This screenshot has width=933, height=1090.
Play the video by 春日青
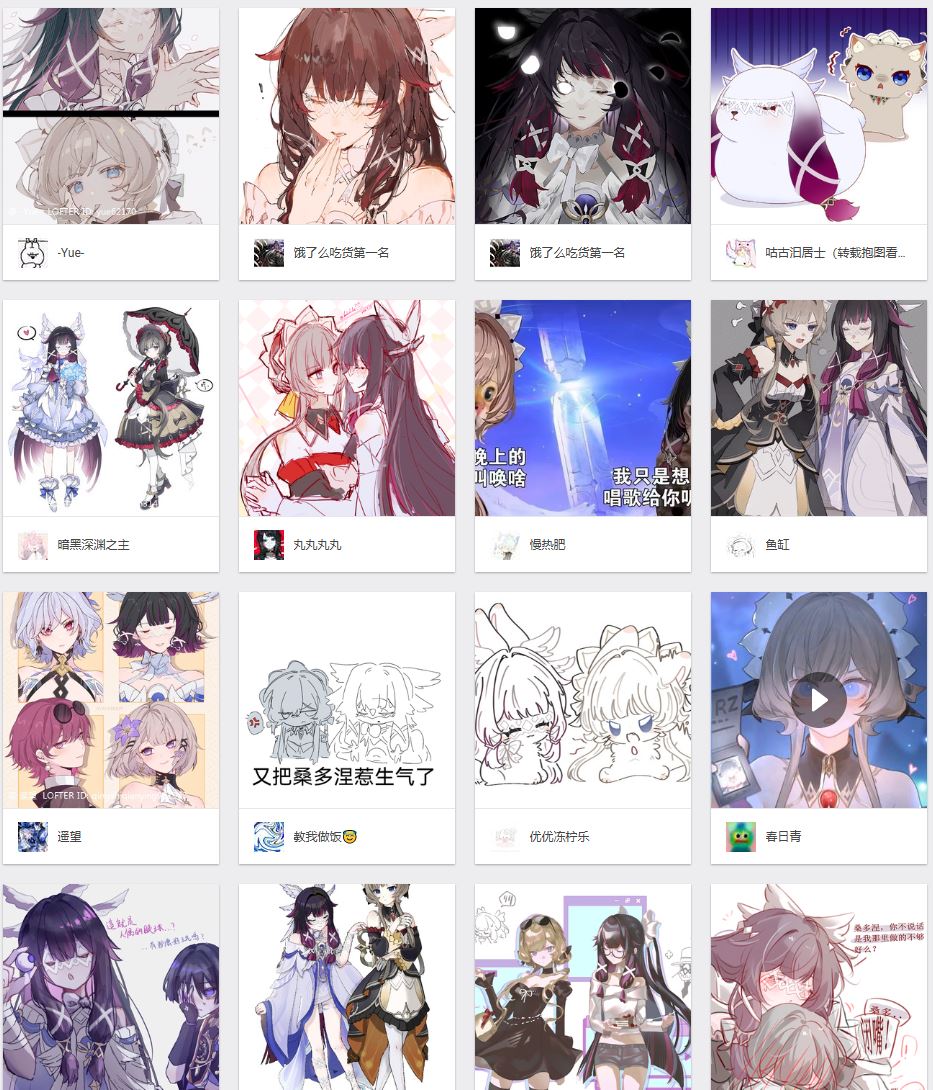coord(819,699)
